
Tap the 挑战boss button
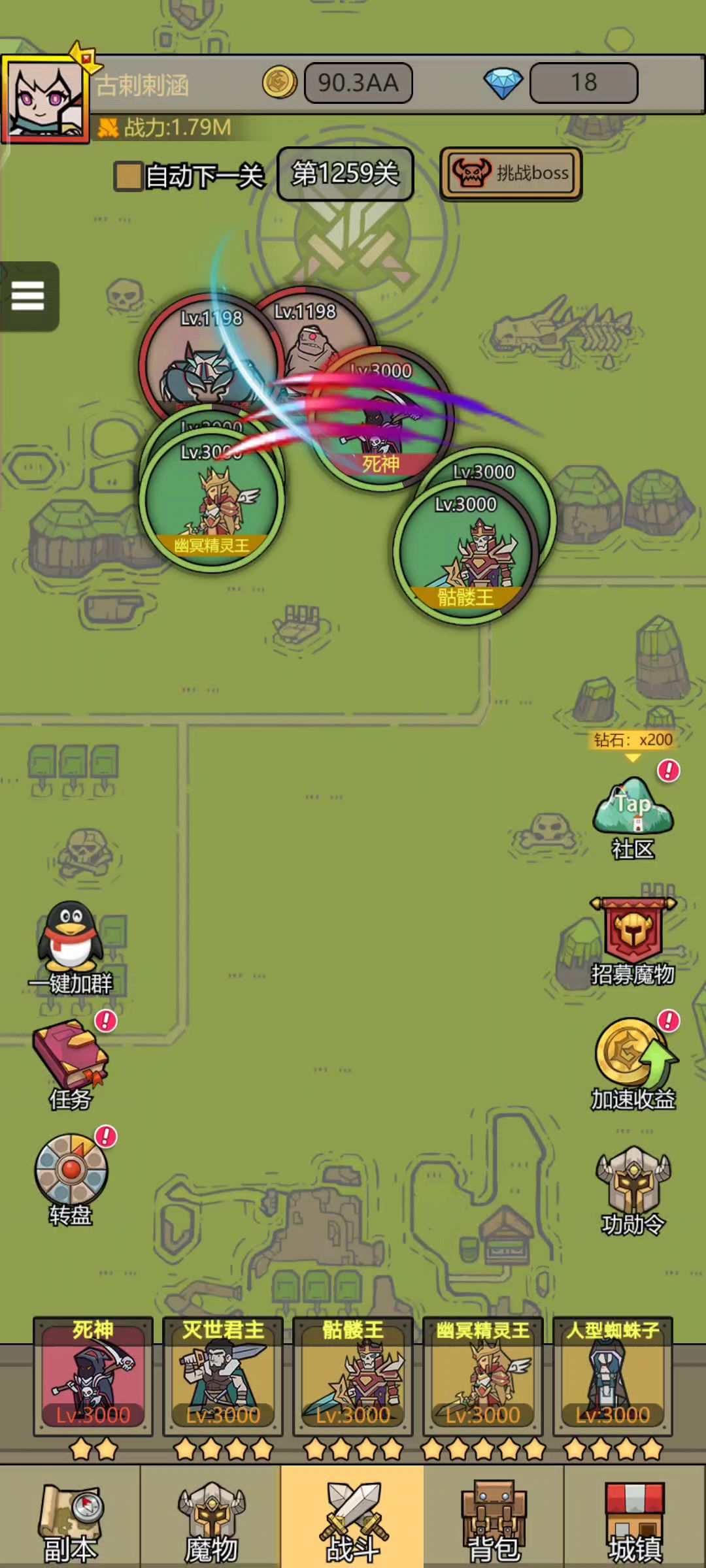(x=511, y=173)
